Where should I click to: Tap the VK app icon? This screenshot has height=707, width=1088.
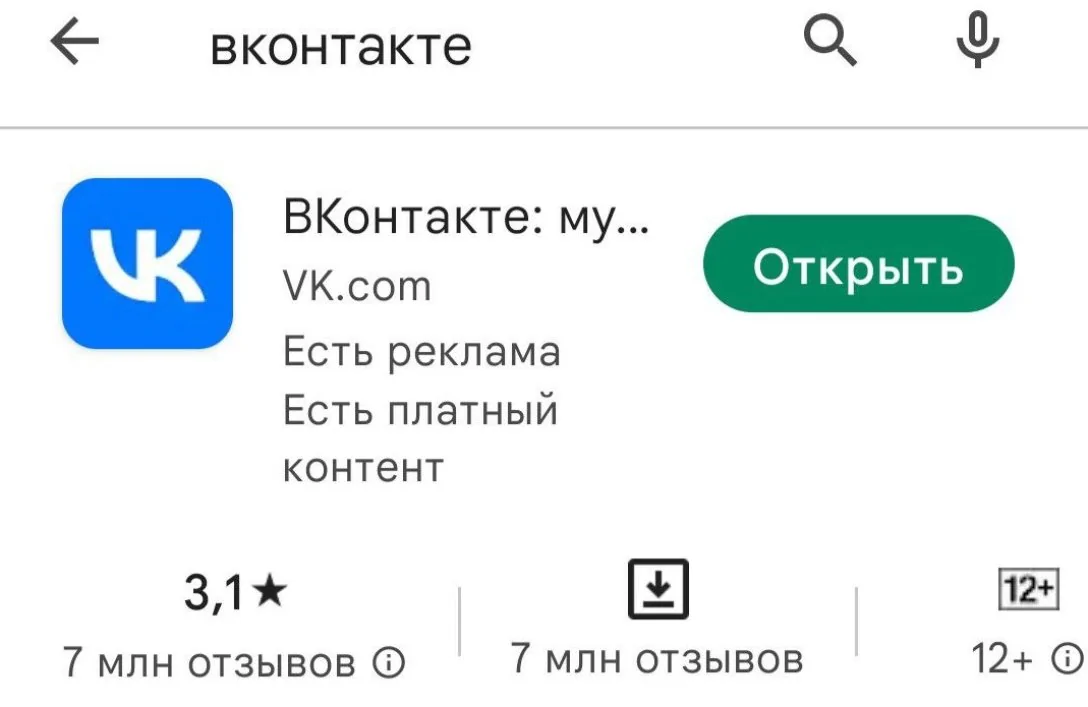pyautogui.click(x=147, y=263)
